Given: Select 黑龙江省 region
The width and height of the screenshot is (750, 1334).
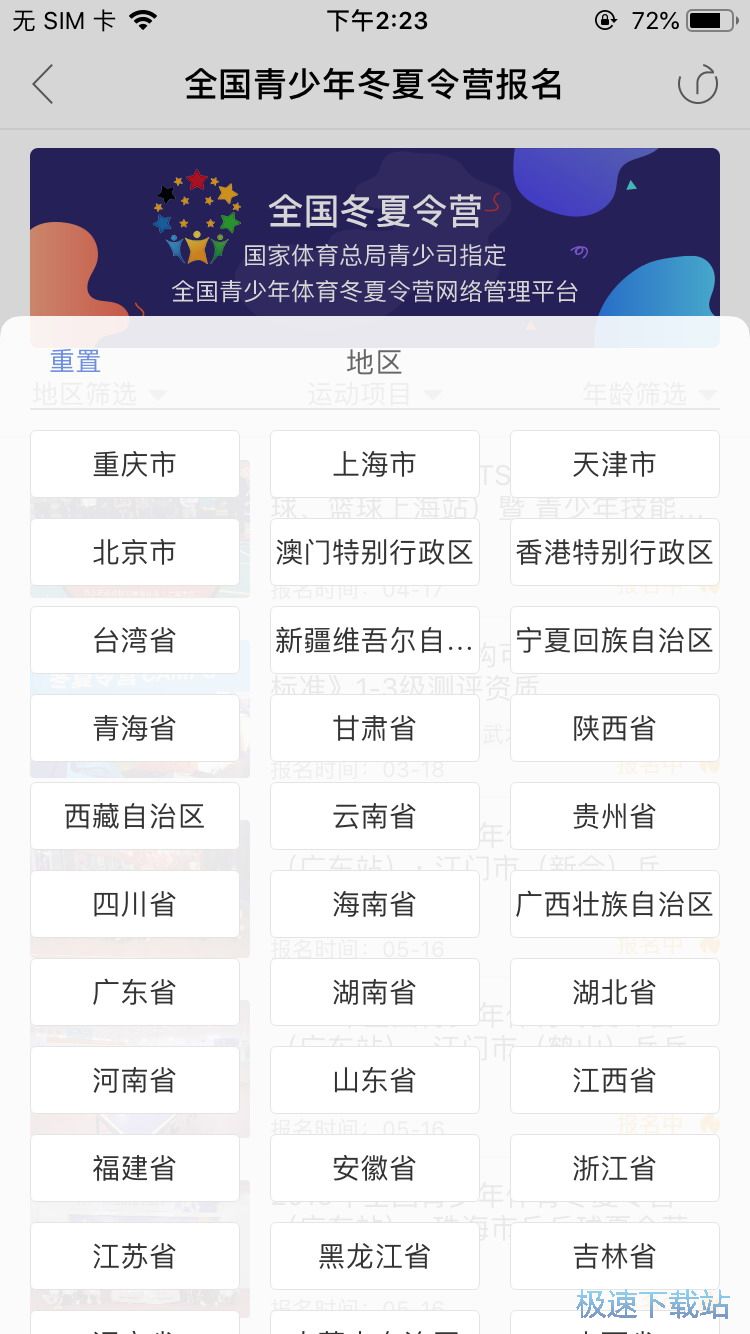Looking at the screenshot, I should pyautogui.click(x=375, y=1256).
